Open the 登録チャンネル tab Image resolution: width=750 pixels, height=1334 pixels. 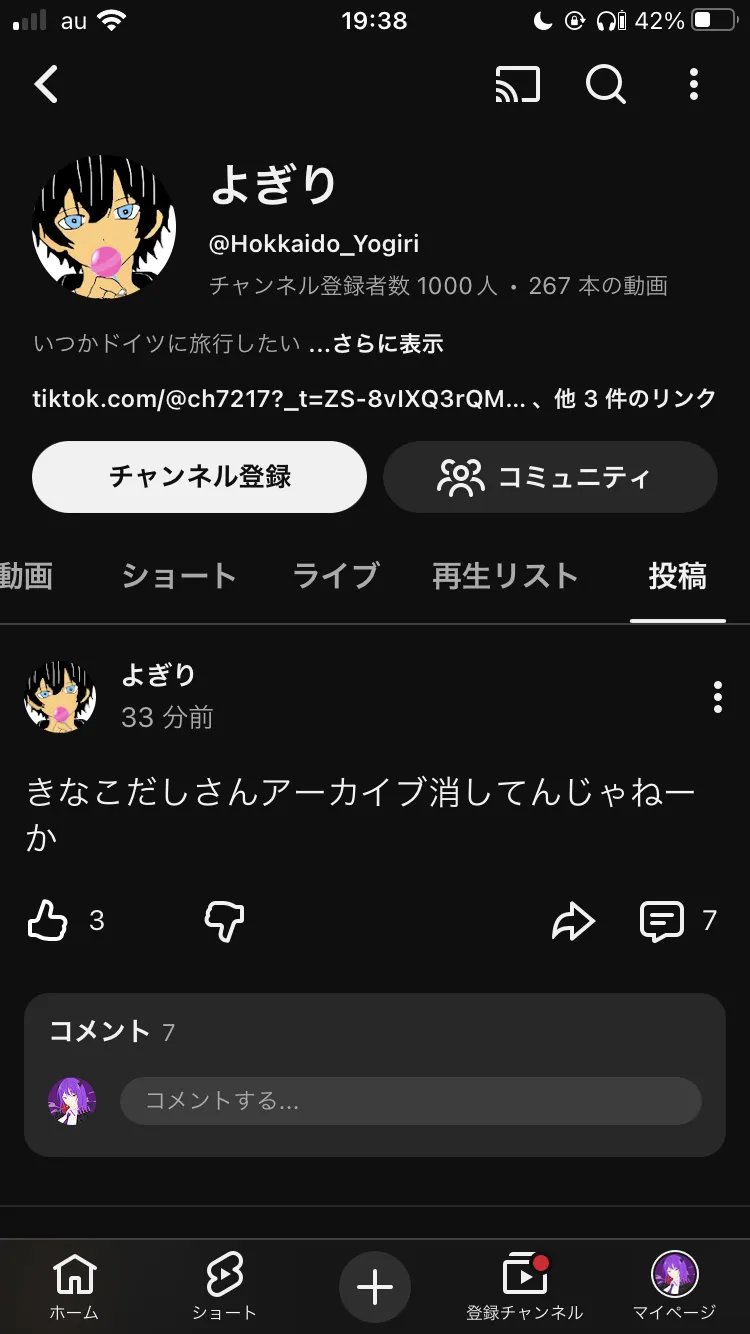pos(524,1288)
